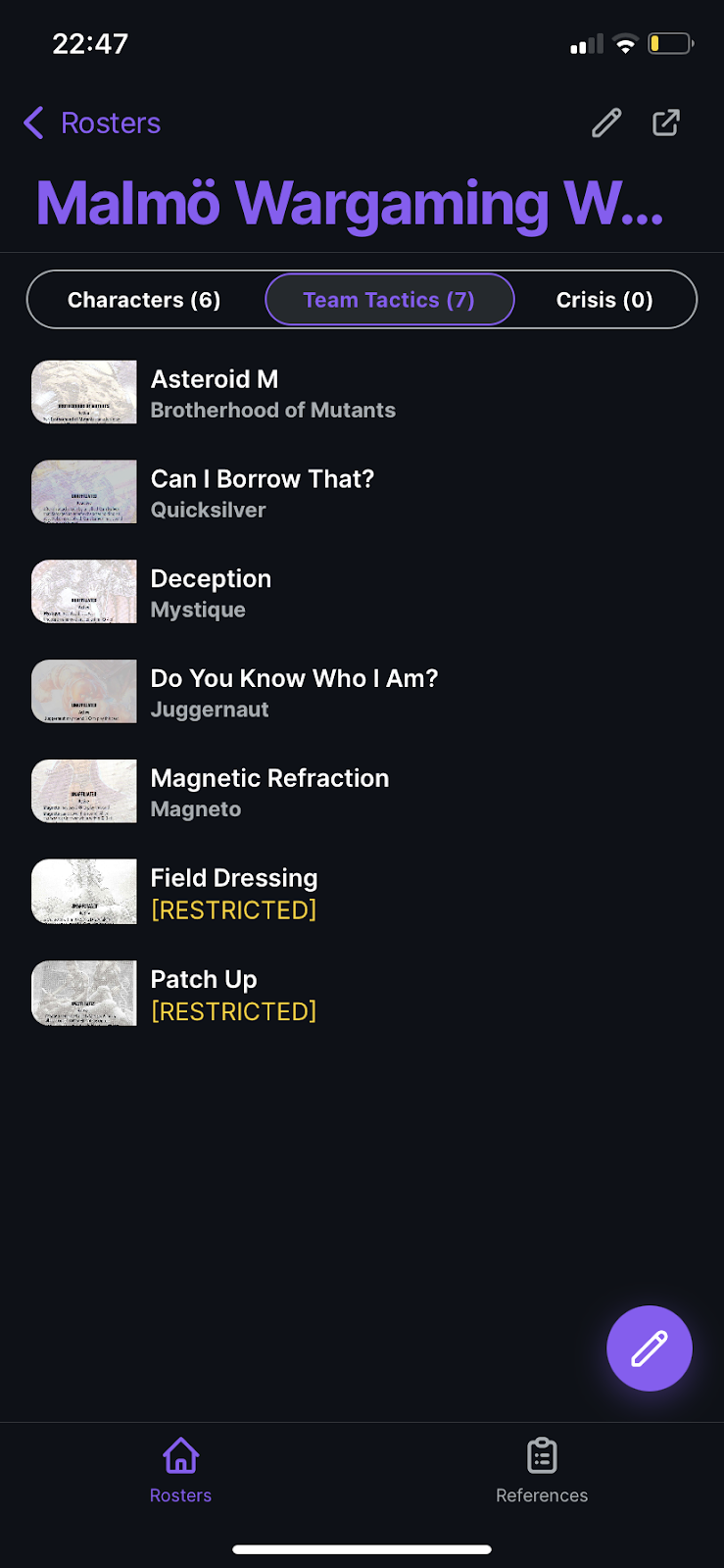Go back to Rosters

91,122
